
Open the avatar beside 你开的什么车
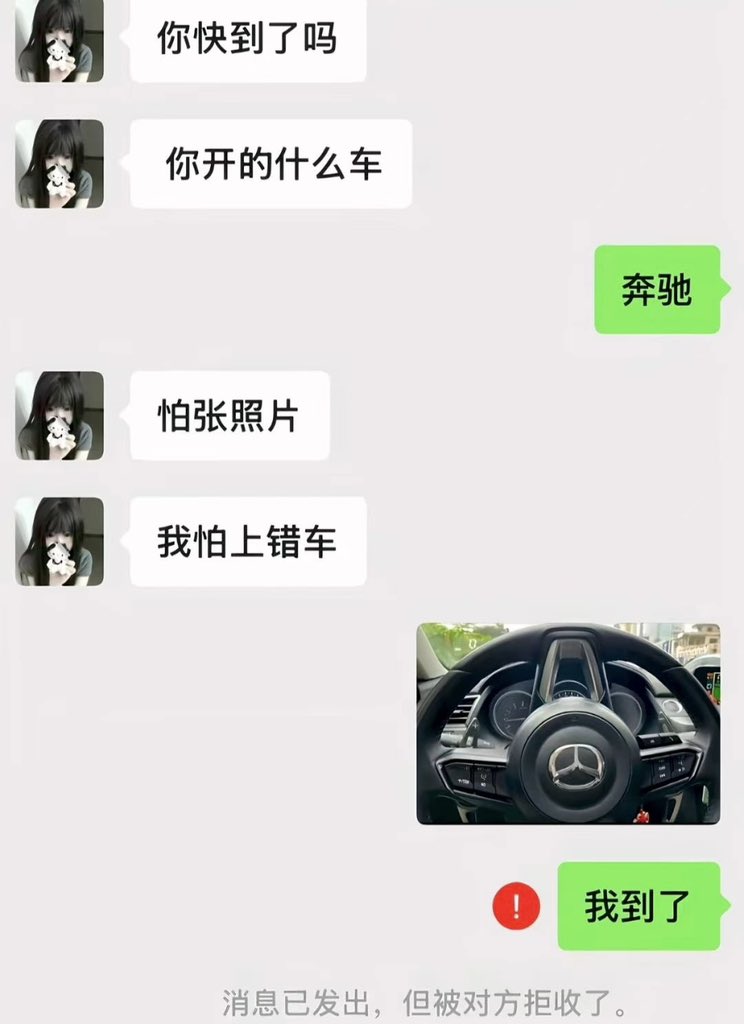click(60, 164)
